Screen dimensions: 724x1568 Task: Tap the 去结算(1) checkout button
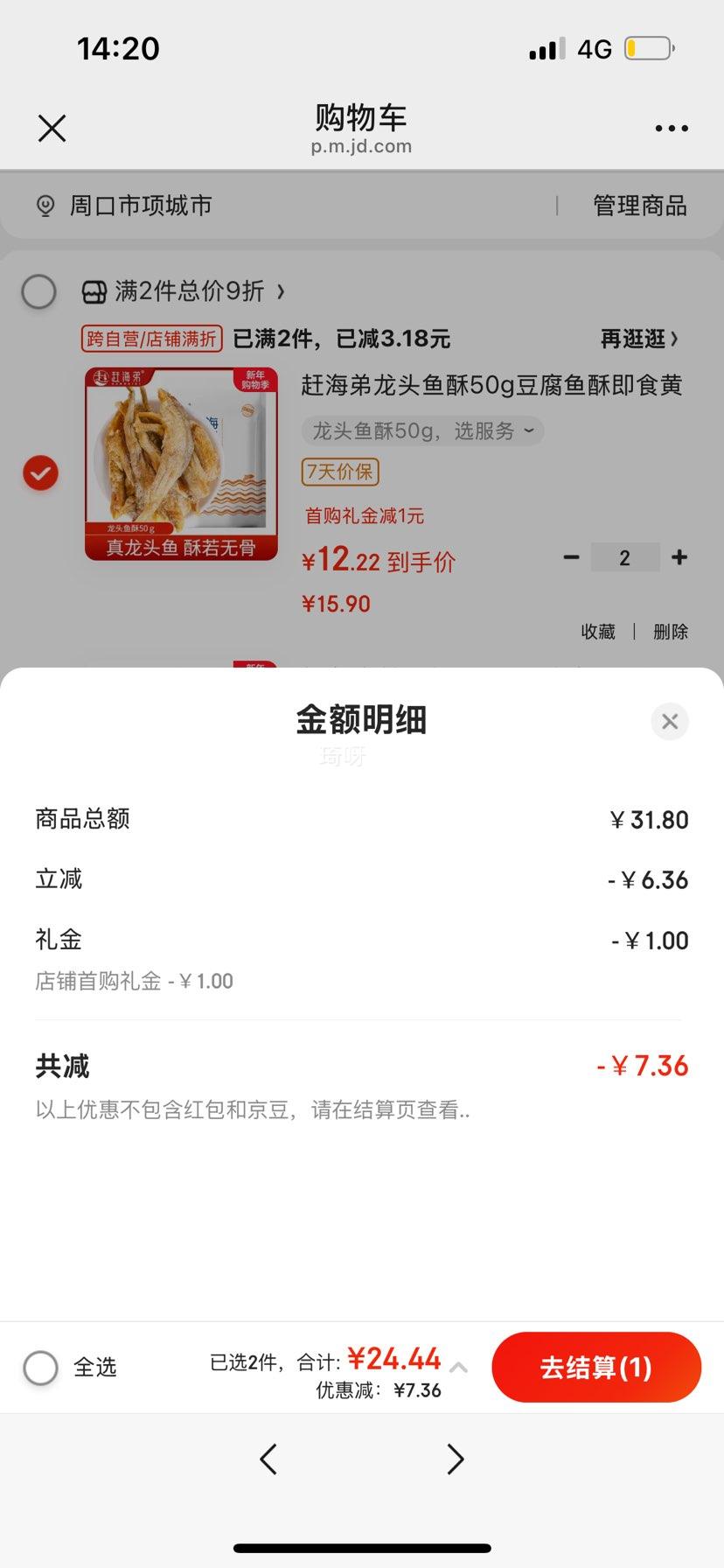point(595,1368)
